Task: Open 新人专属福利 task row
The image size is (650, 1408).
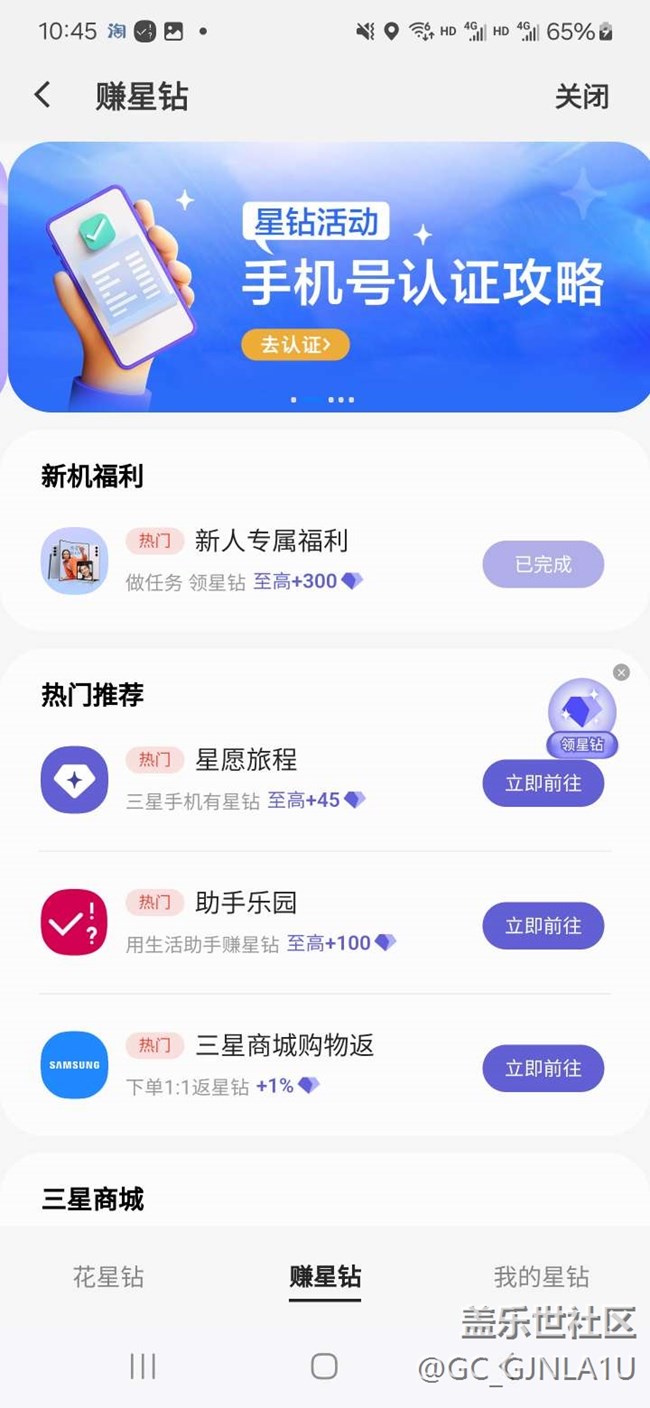Action: (x=270, y=562)
